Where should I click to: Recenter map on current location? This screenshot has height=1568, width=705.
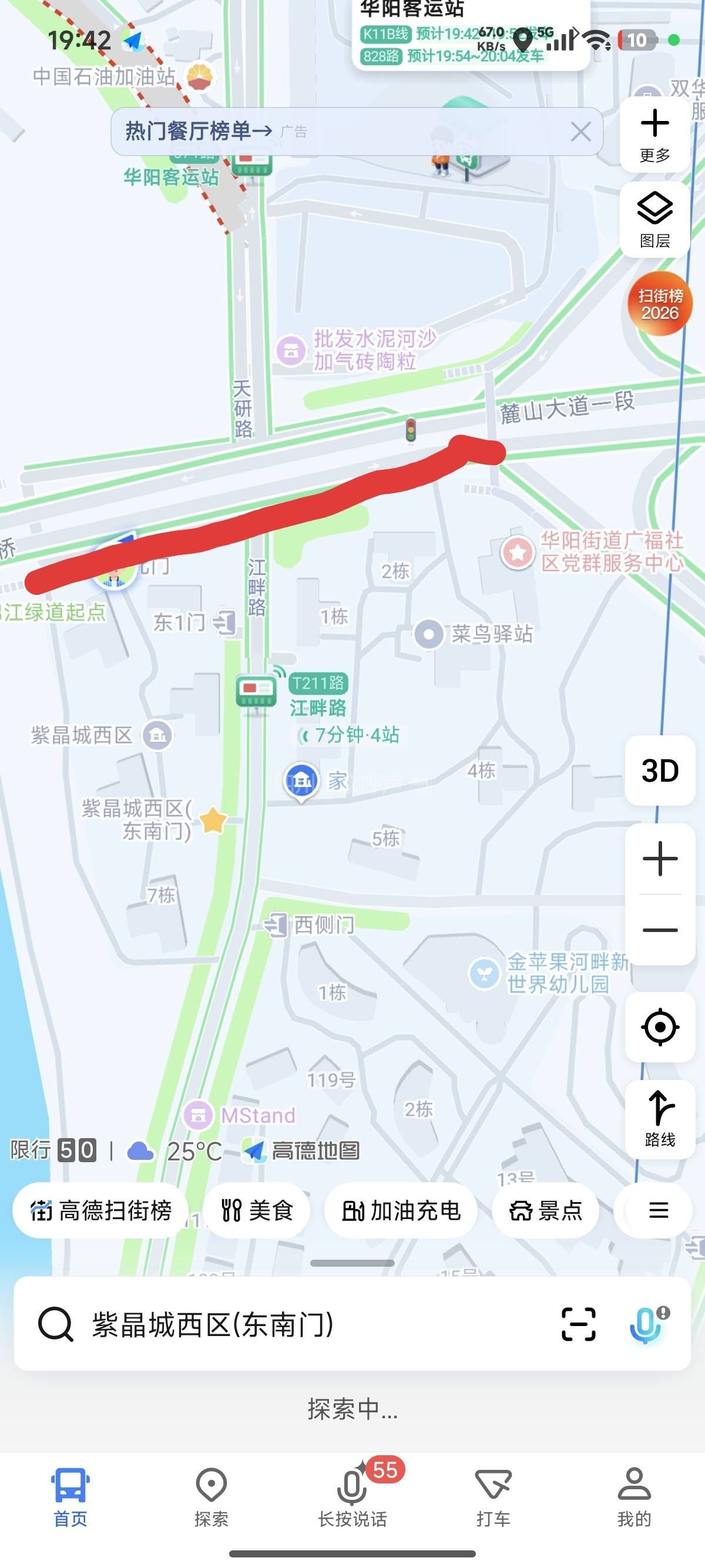(660, 1028)
